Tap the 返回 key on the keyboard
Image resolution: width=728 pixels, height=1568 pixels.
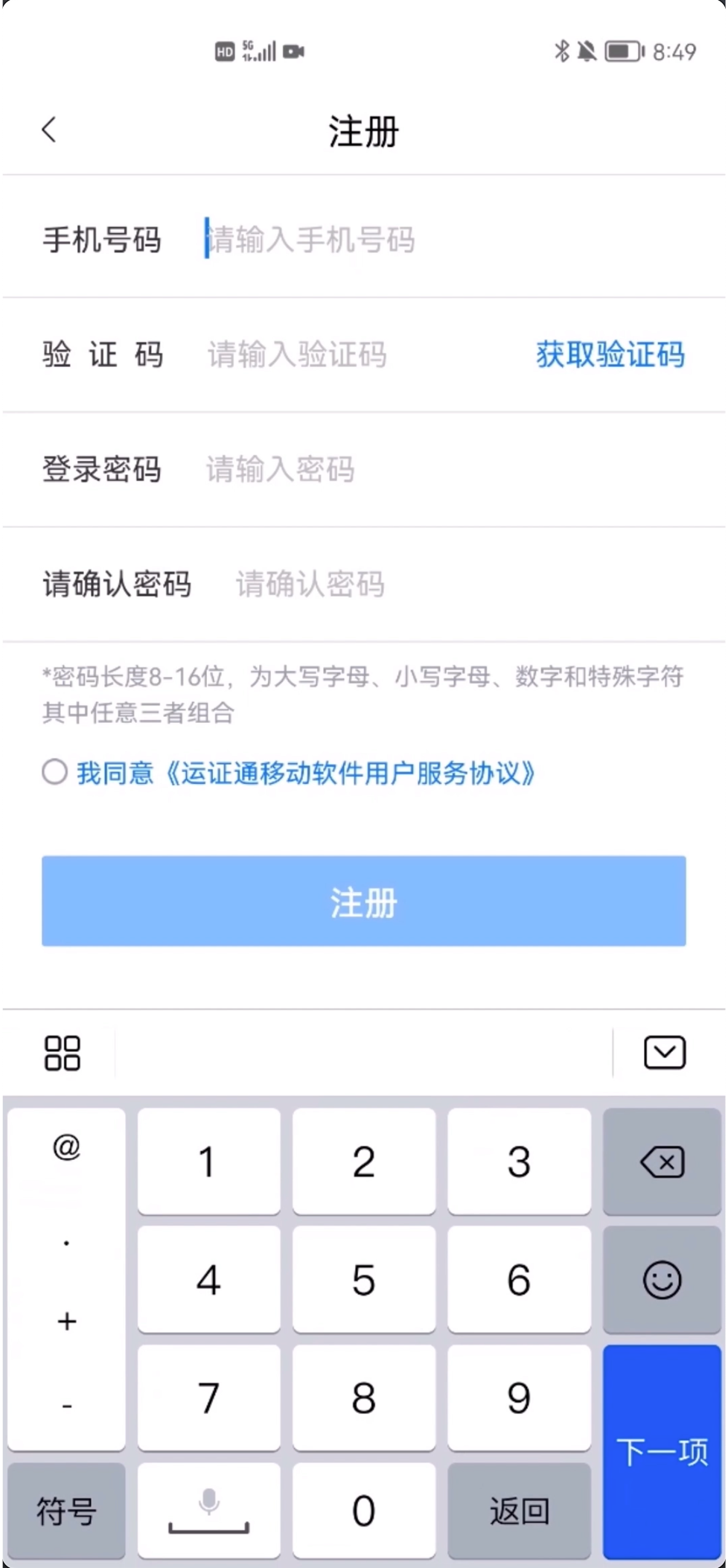[519, 1510]
